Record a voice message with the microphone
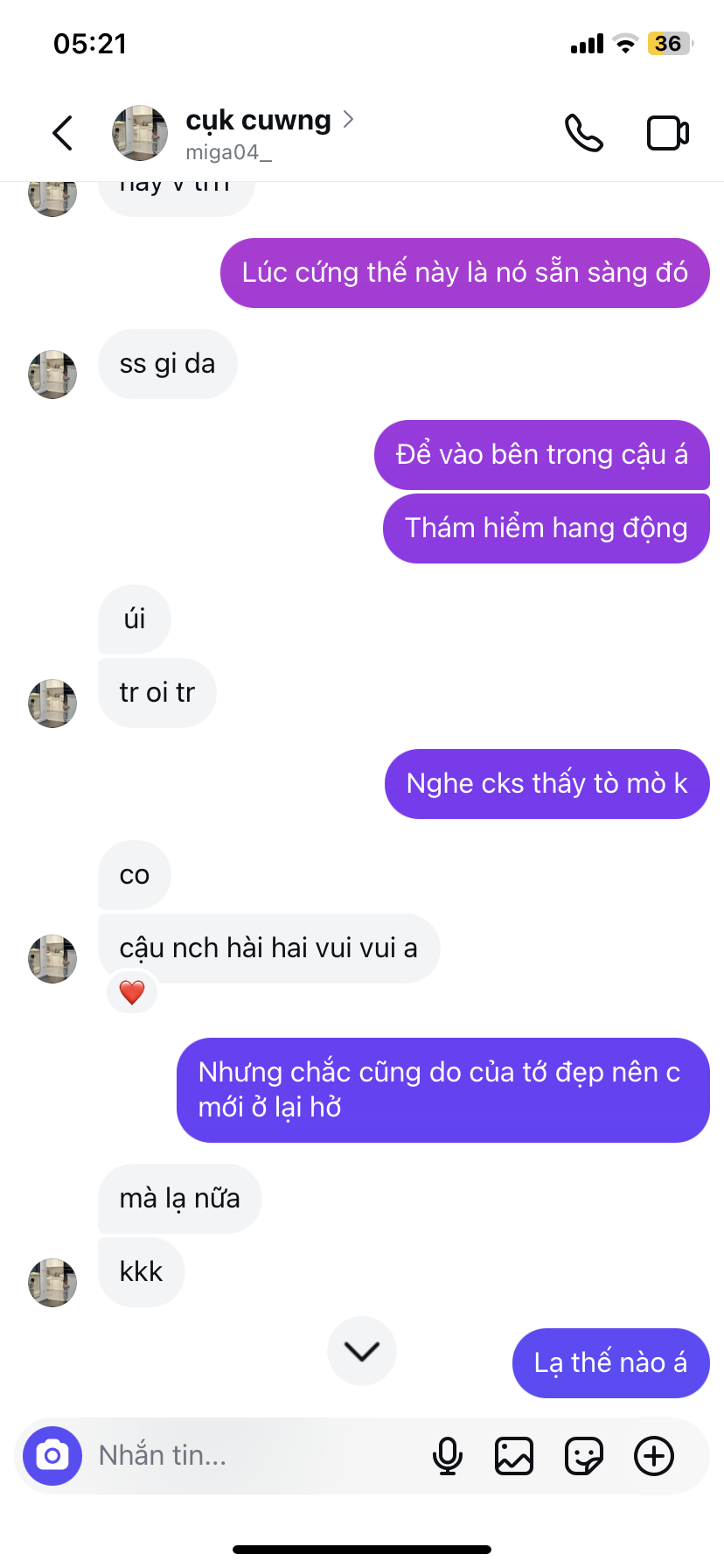 (x=448, y=1456)
